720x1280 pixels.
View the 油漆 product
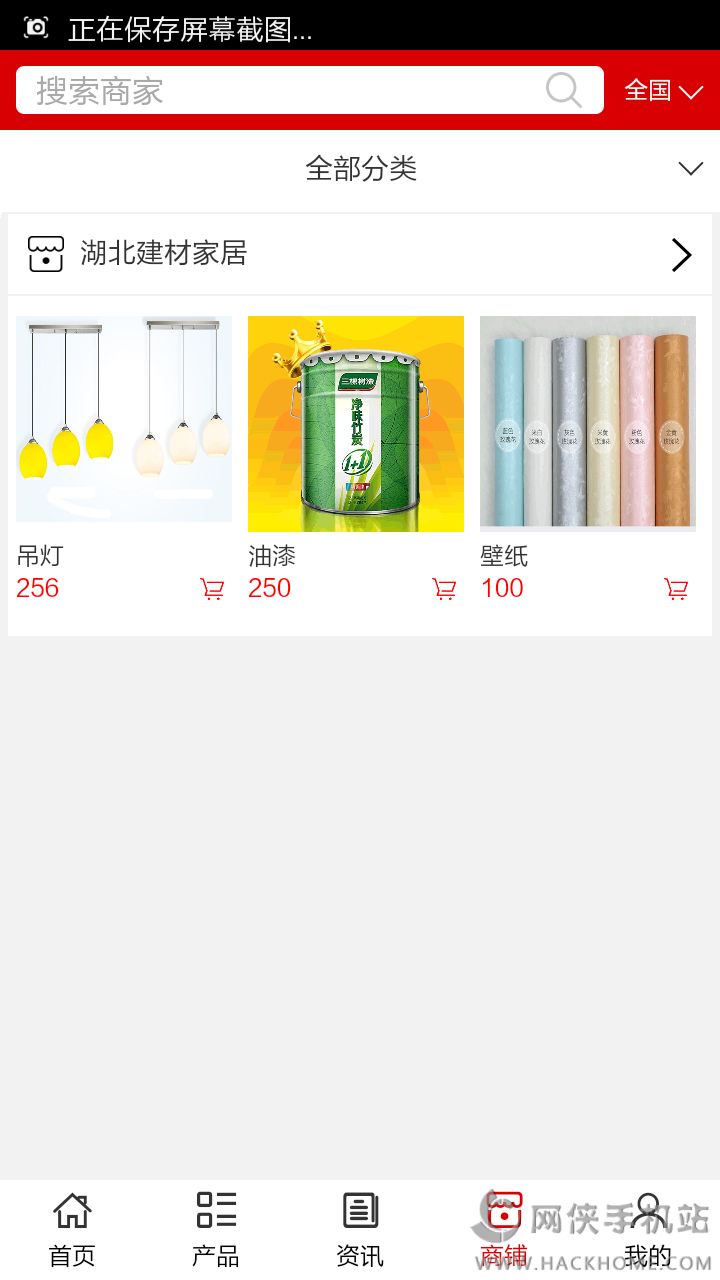(356, 424)
